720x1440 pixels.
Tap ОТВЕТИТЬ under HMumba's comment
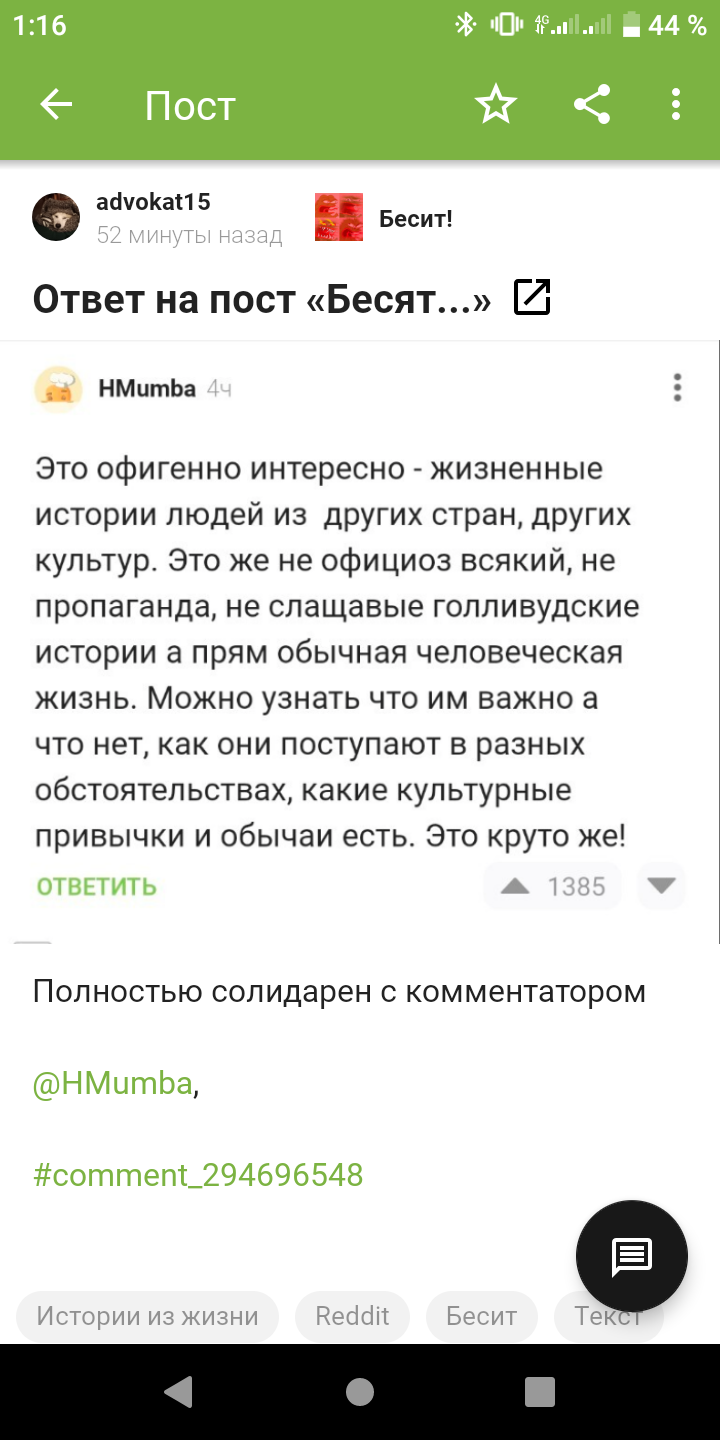97,887
